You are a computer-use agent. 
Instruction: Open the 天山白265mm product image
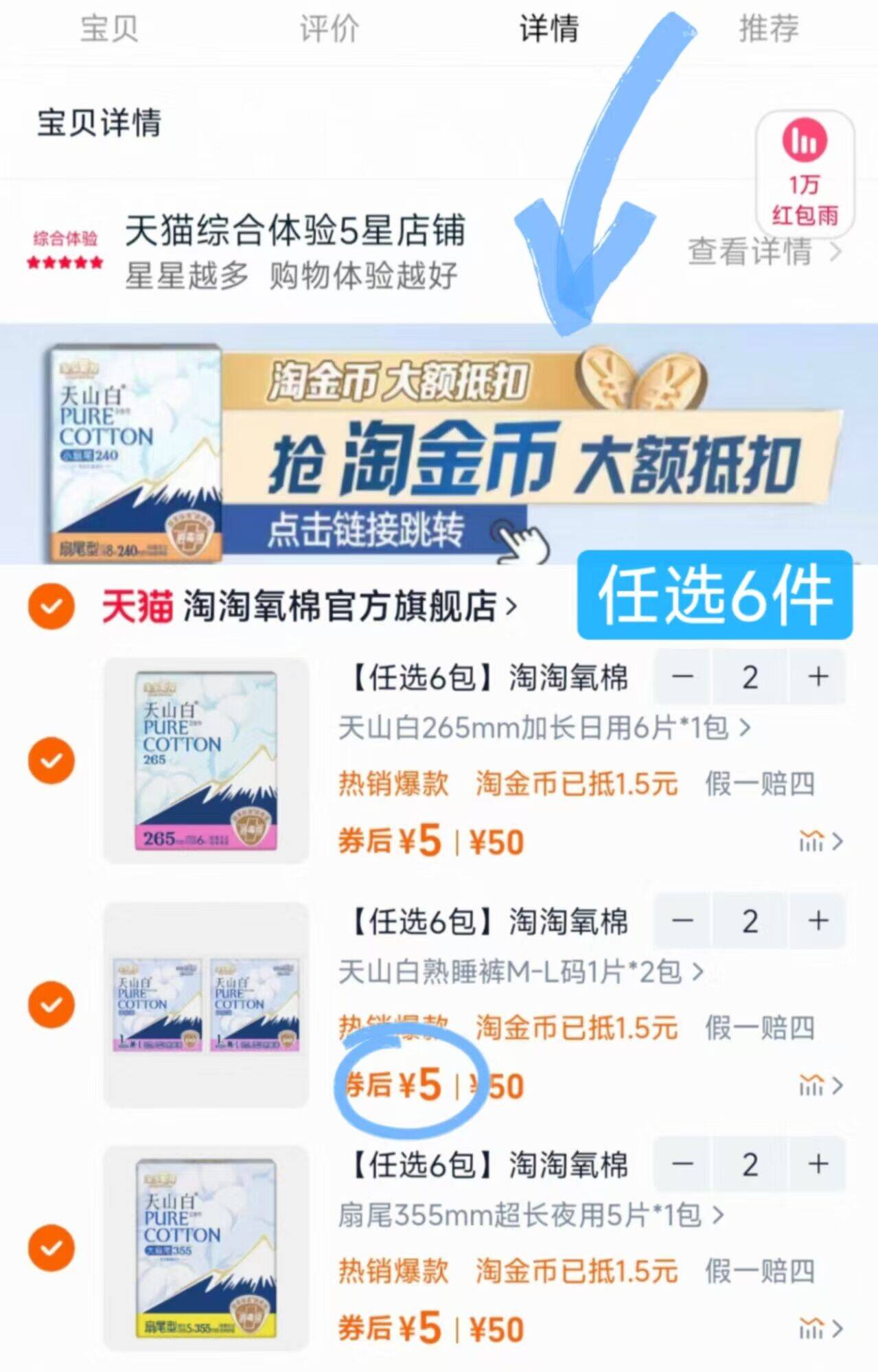(206, 760)
